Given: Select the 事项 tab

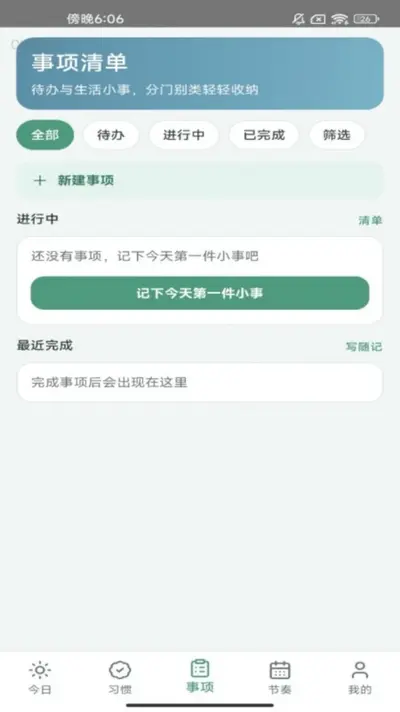Looking at the screenshot, I should pos(200,677).
